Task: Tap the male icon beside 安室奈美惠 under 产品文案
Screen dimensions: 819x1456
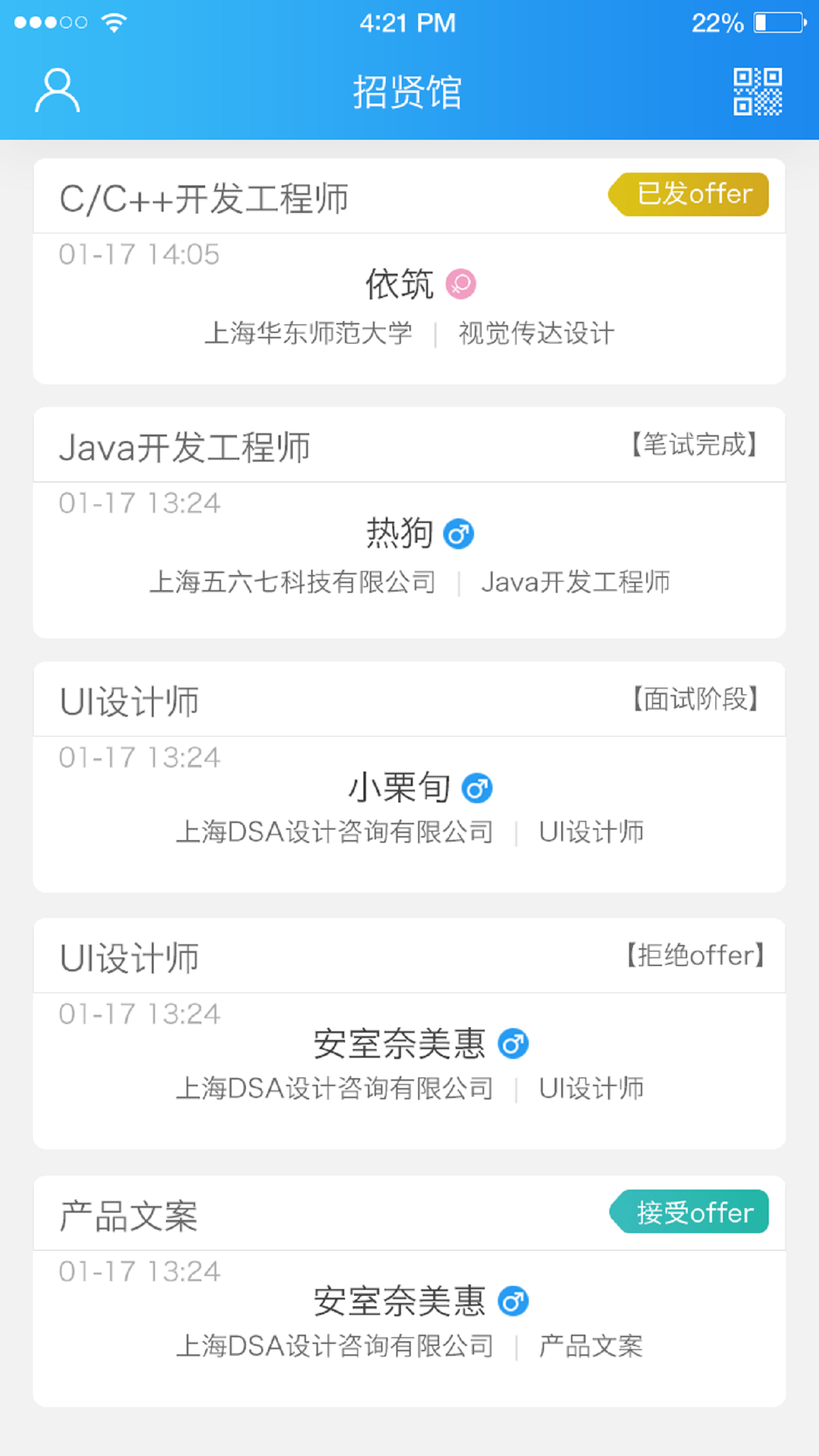Action: [514, 1300]
